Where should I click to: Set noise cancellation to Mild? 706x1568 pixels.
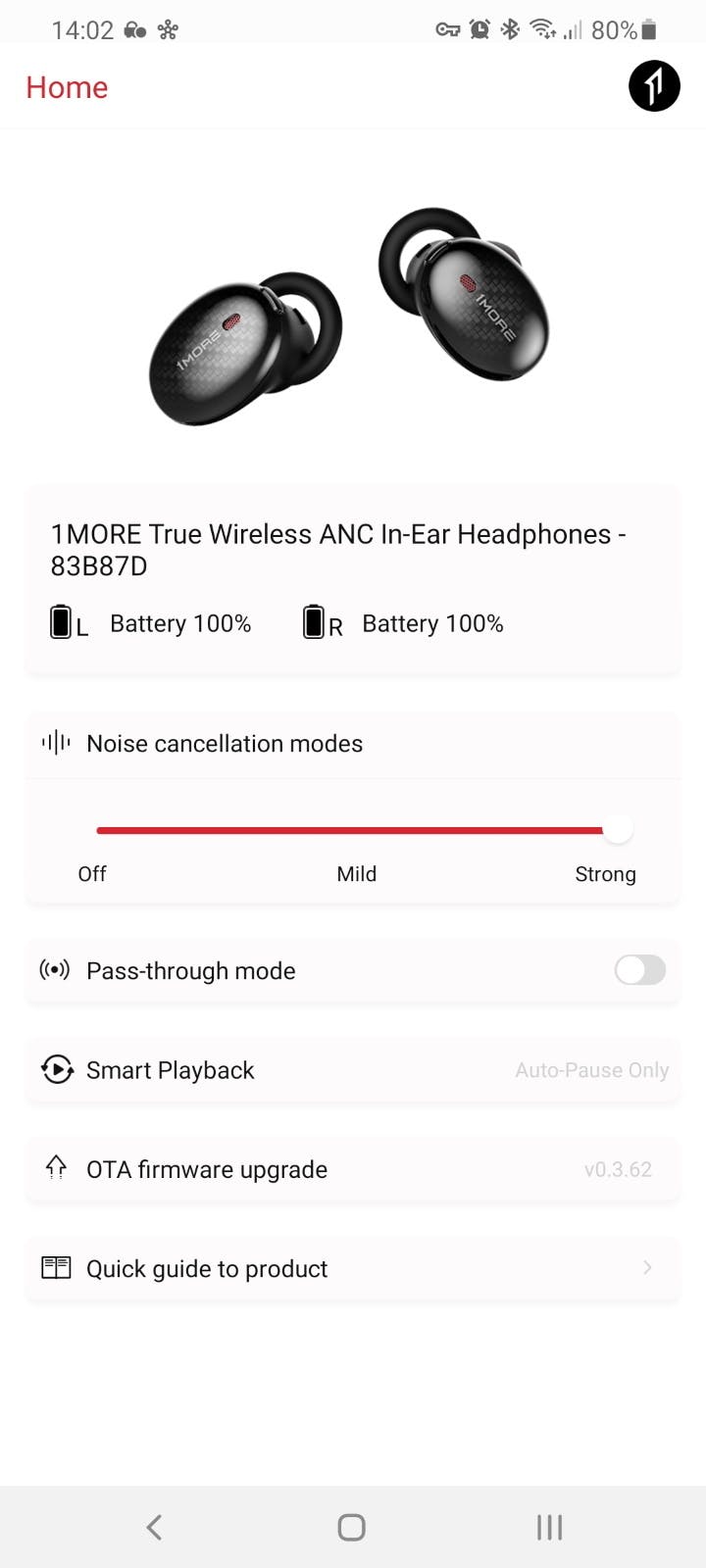tap(357, 831)
